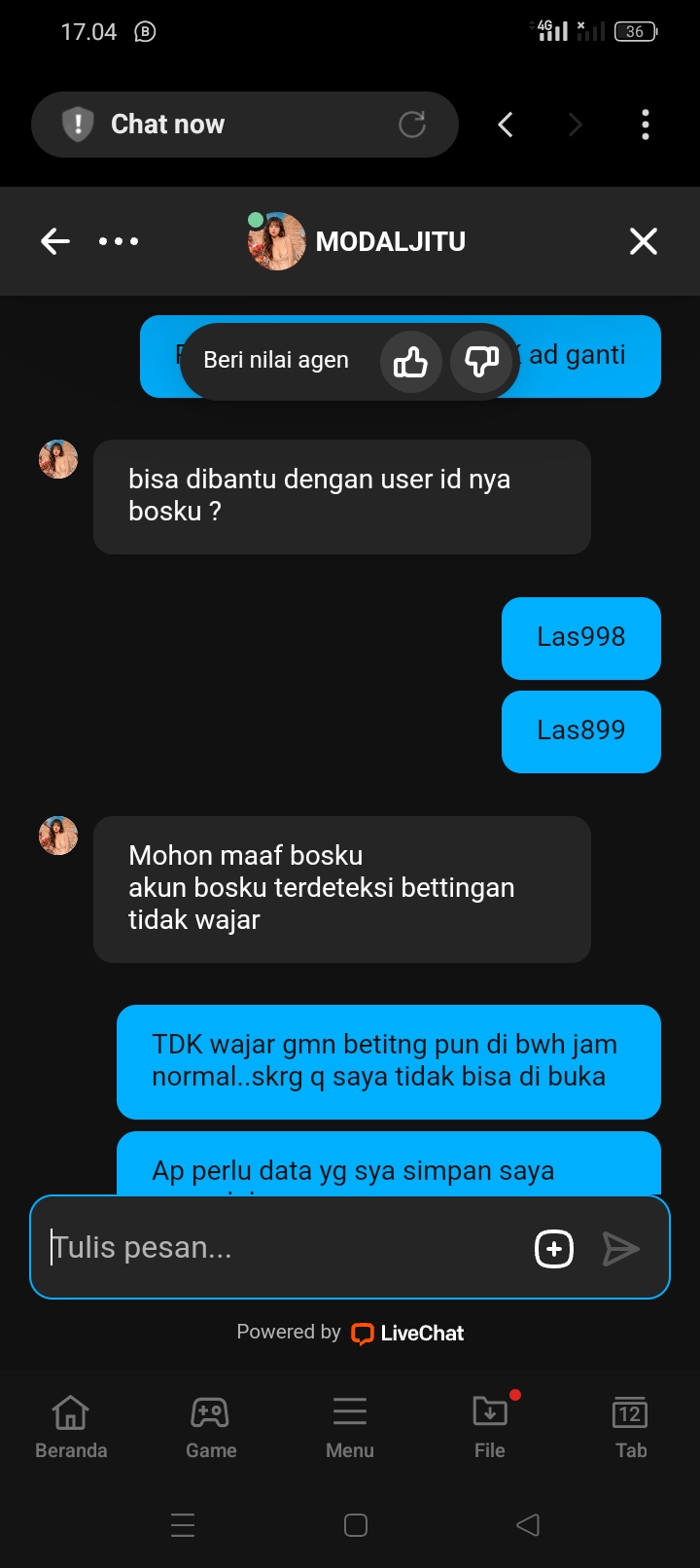Tap the system home button
This screenshot has width=700, height=1568.
point(356,1525)
